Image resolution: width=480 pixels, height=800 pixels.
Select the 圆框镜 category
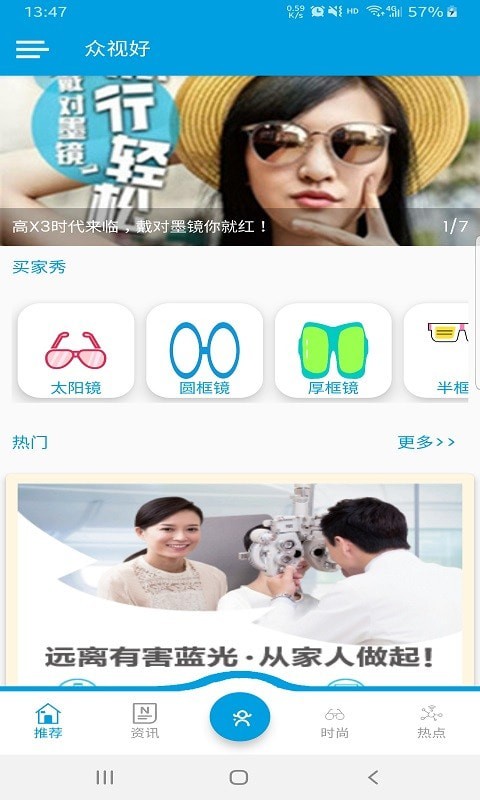[x=205, y=351]
